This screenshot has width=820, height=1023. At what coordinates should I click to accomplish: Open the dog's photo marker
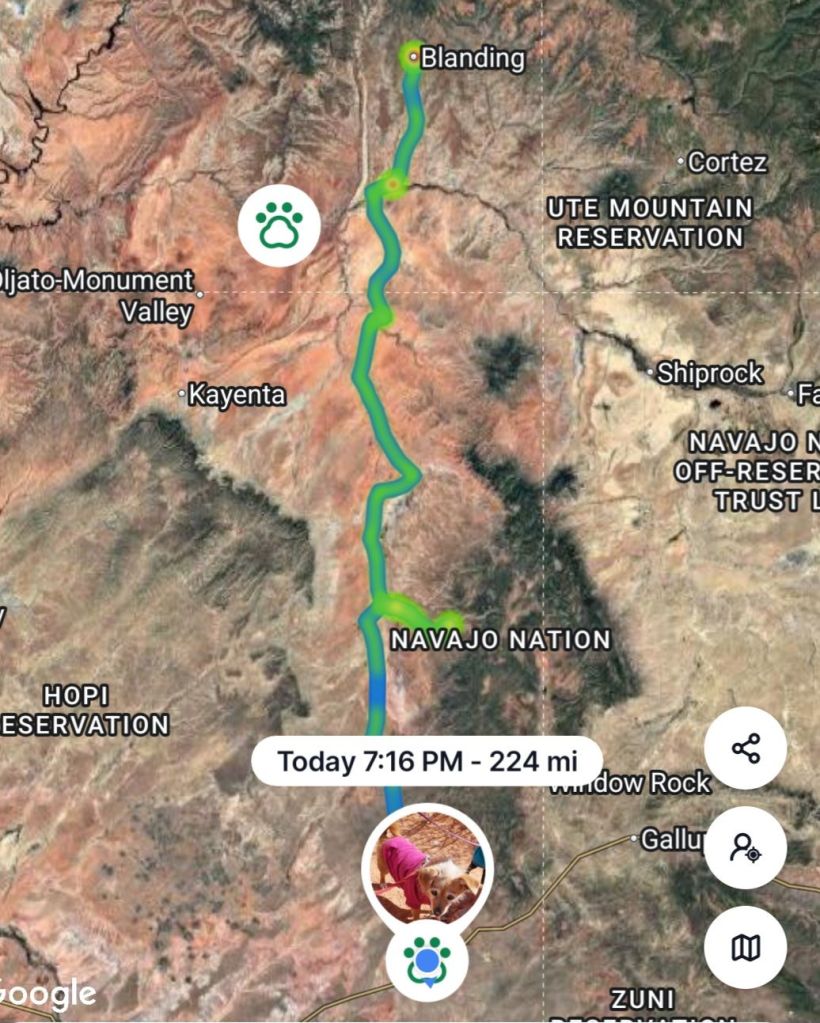[x=427, y=867]
